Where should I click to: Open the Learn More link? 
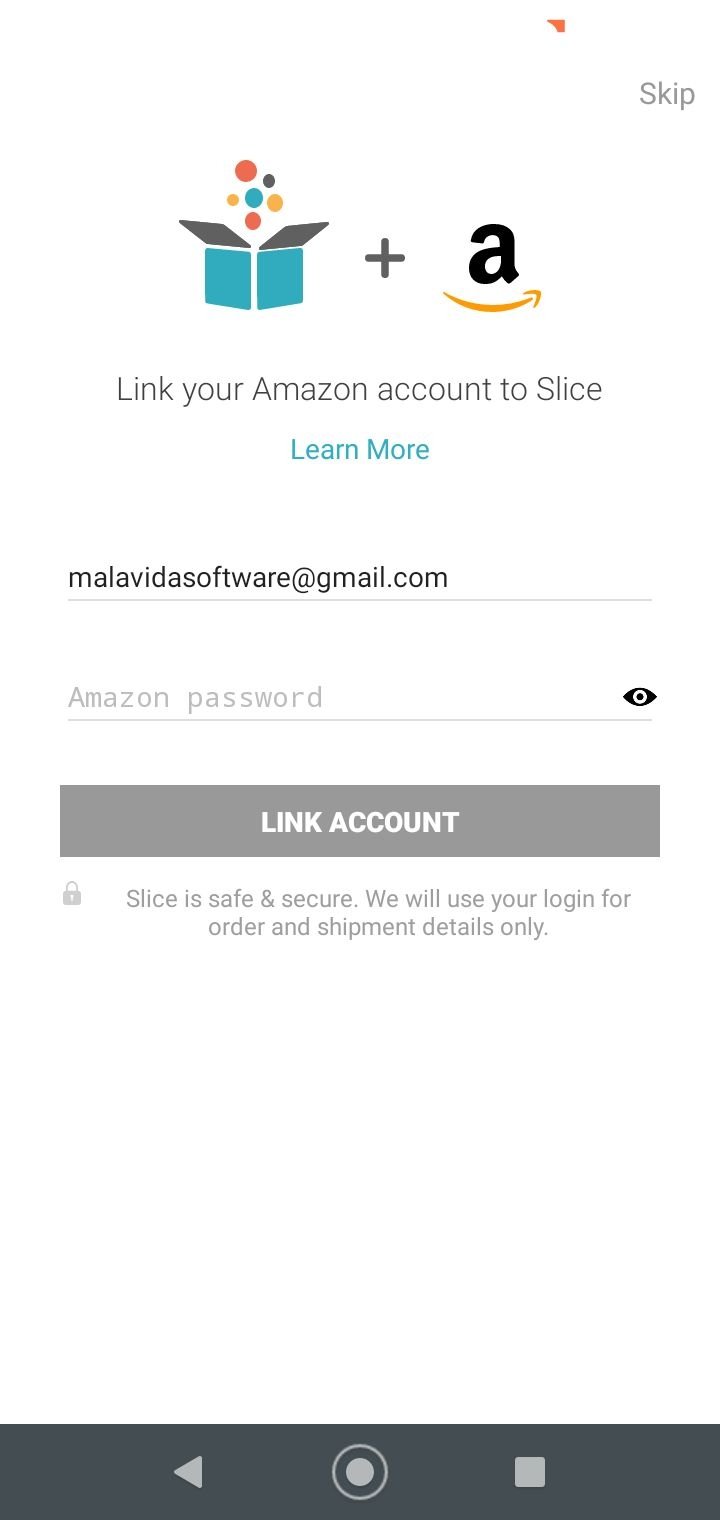click(x=360, y=450)
